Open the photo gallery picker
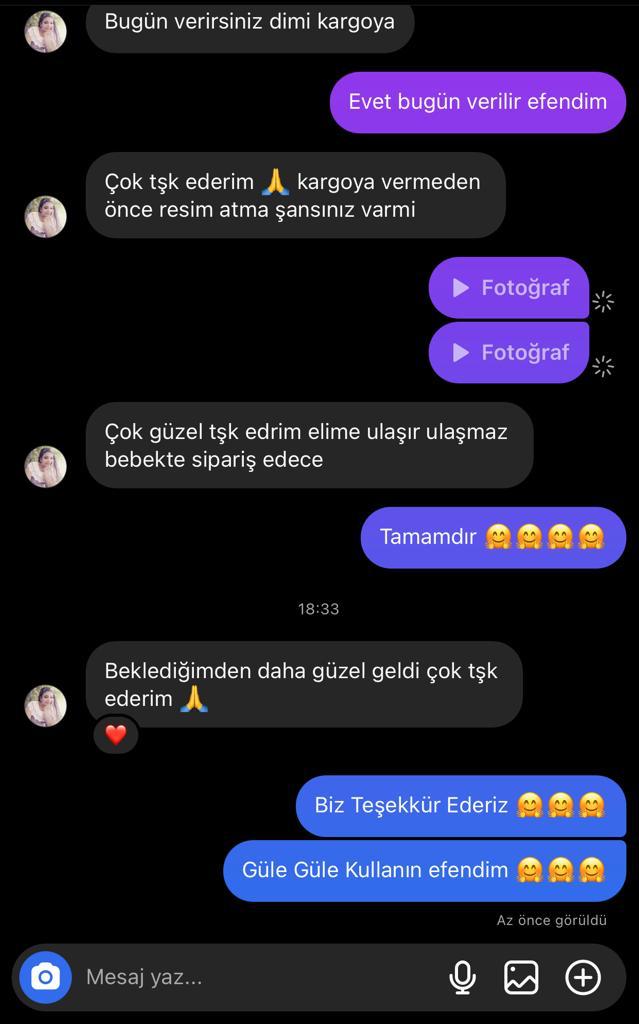Screen dimensions: 639x1024 (521, 978)
